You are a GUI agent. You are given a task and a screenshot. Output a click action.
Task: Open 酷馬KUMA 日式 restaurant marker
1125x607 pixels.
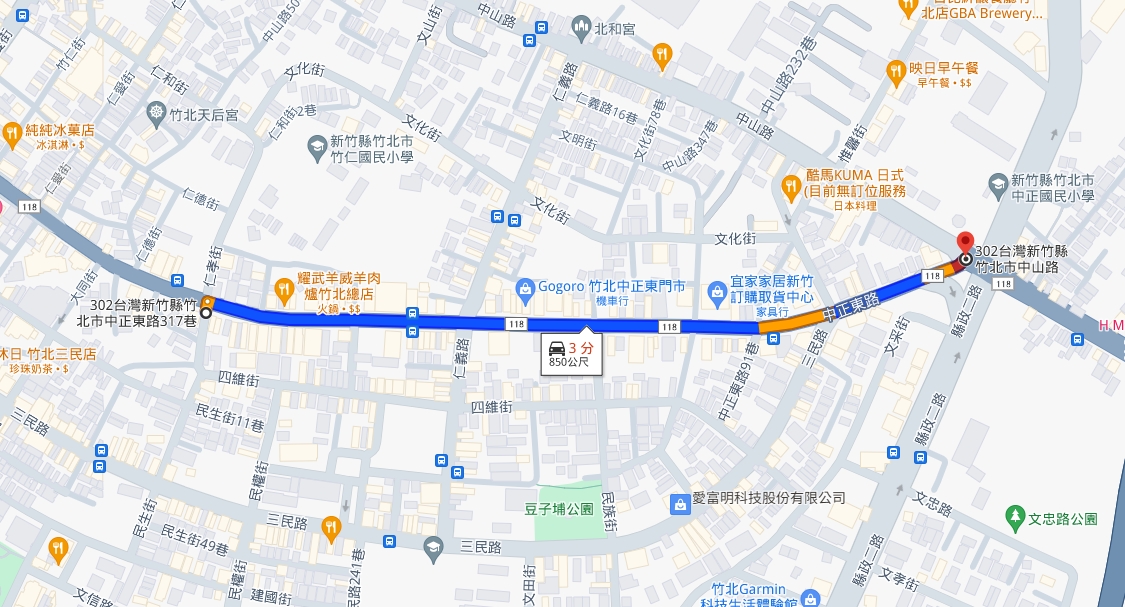click(790, 184)
